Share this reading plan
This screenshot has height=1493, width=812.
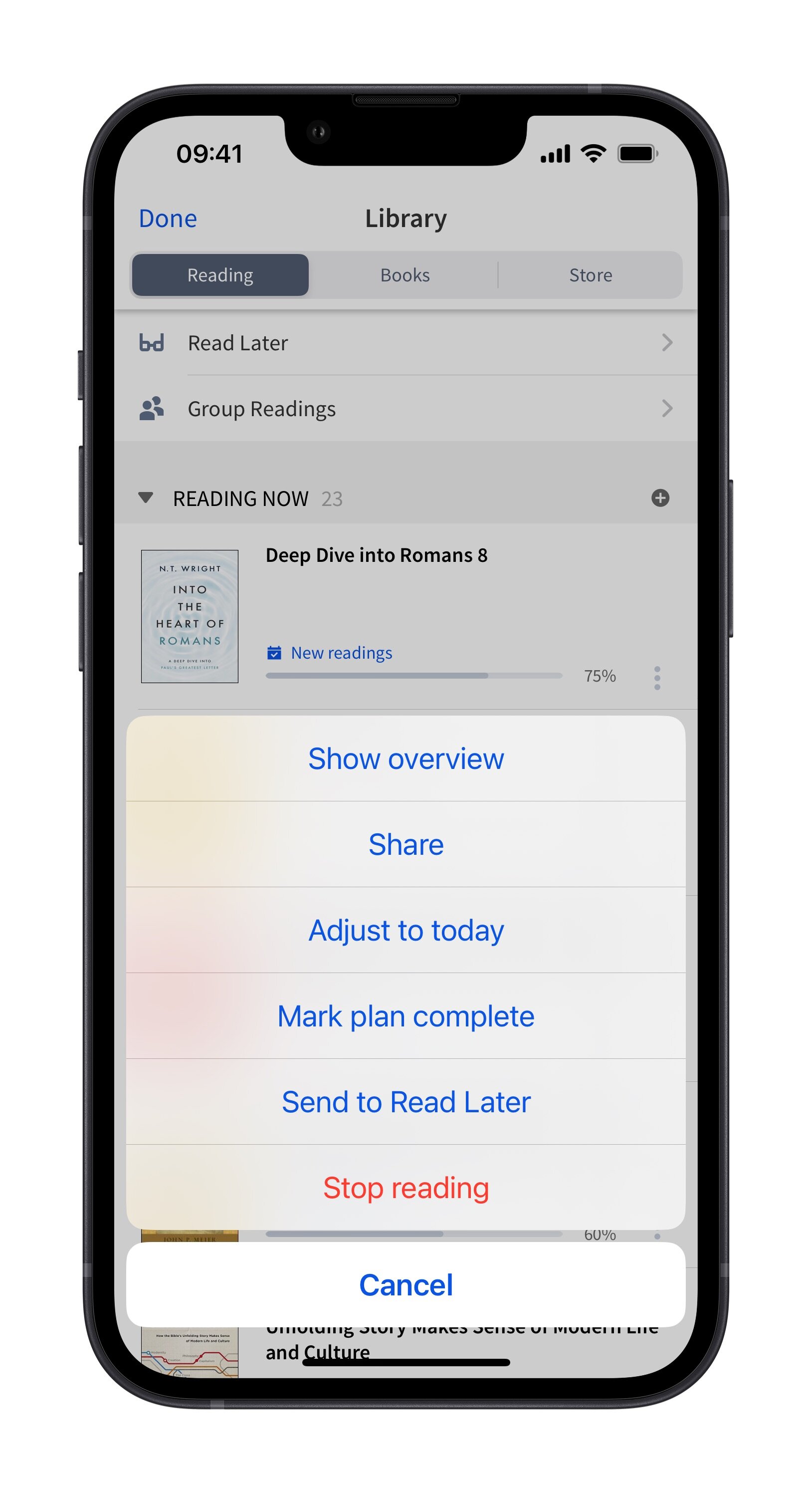[x=406, y=844]
